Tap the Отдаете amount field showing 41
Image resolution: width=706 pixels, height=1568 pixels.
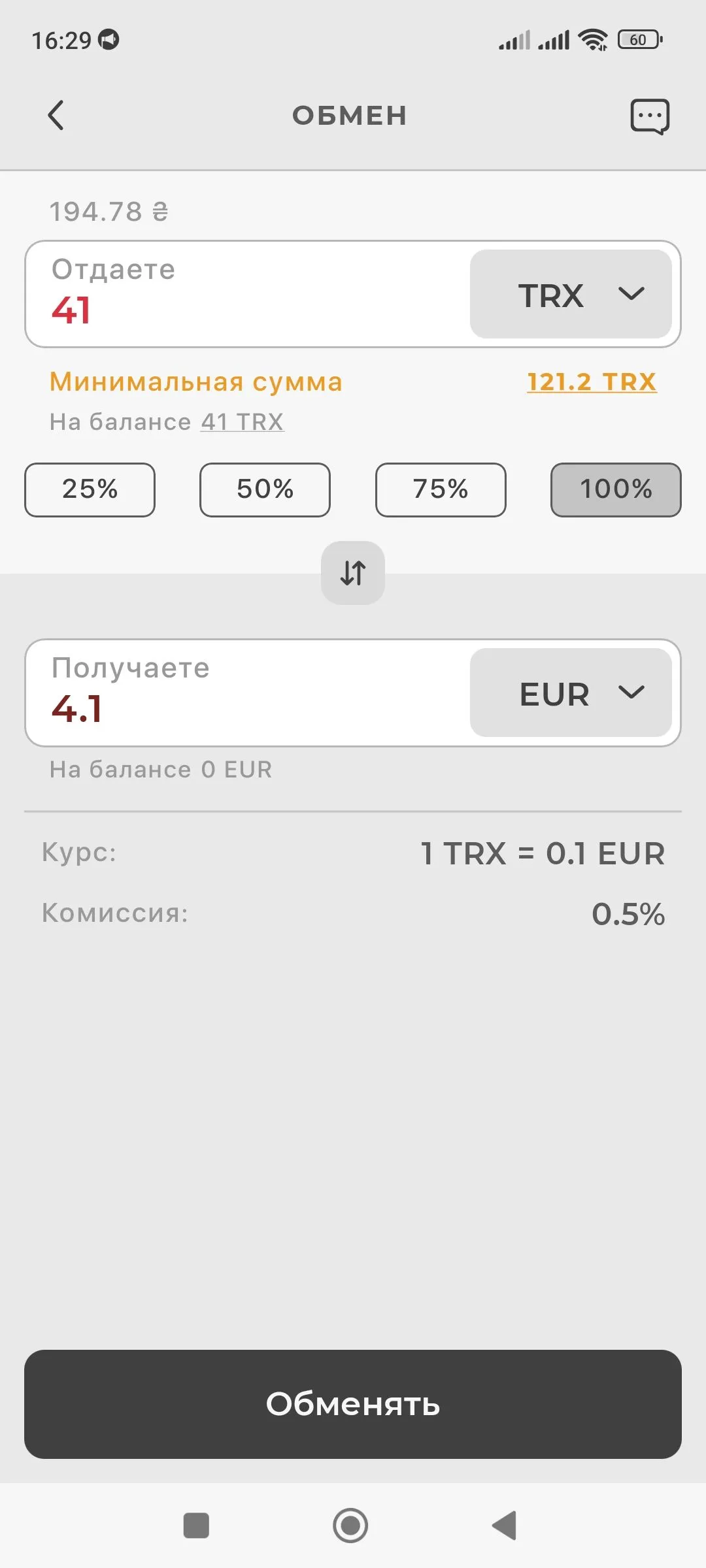pyautogui.click(x=248, y=293)
